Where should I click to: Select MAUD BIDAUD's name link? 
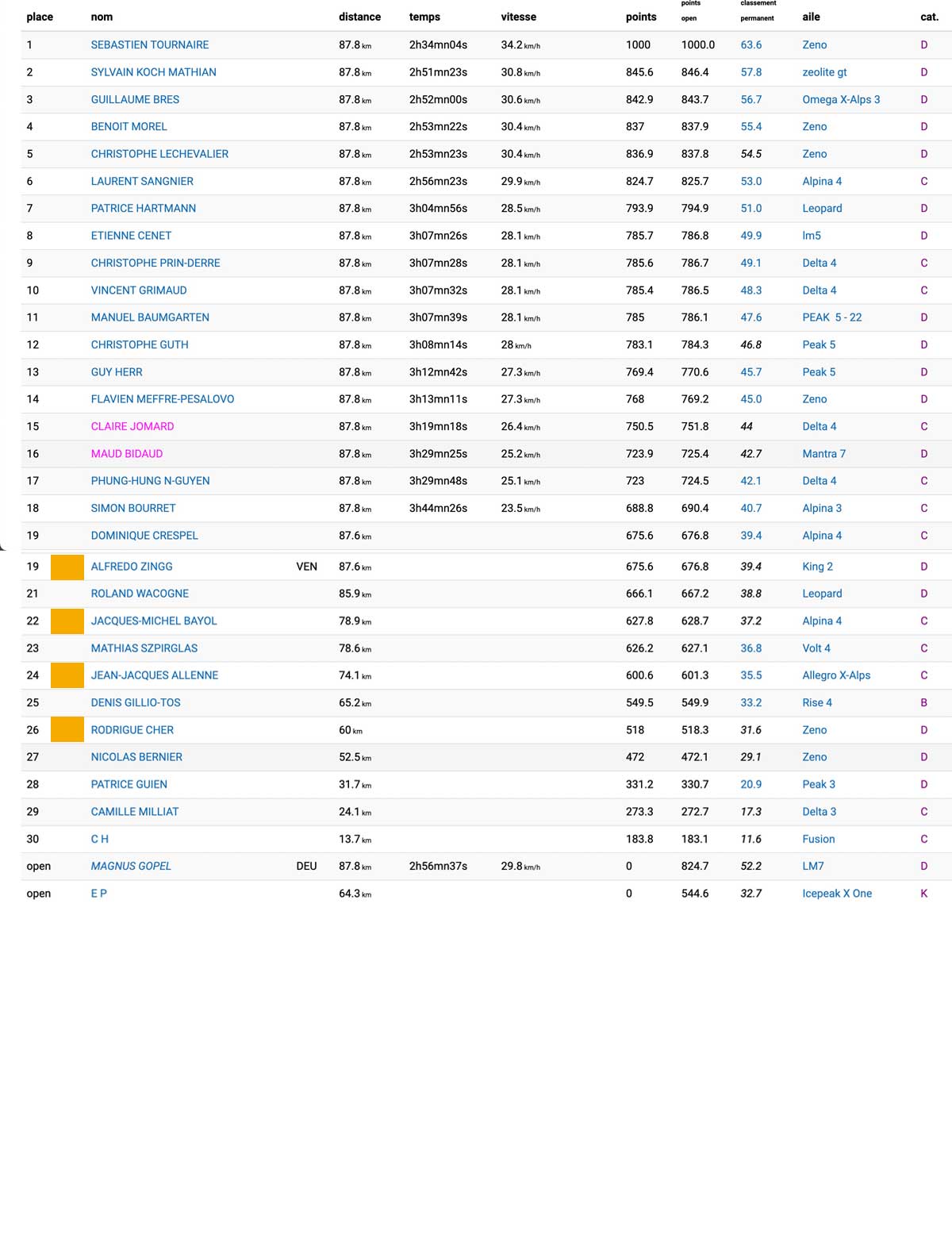click(x=127, y=454)
